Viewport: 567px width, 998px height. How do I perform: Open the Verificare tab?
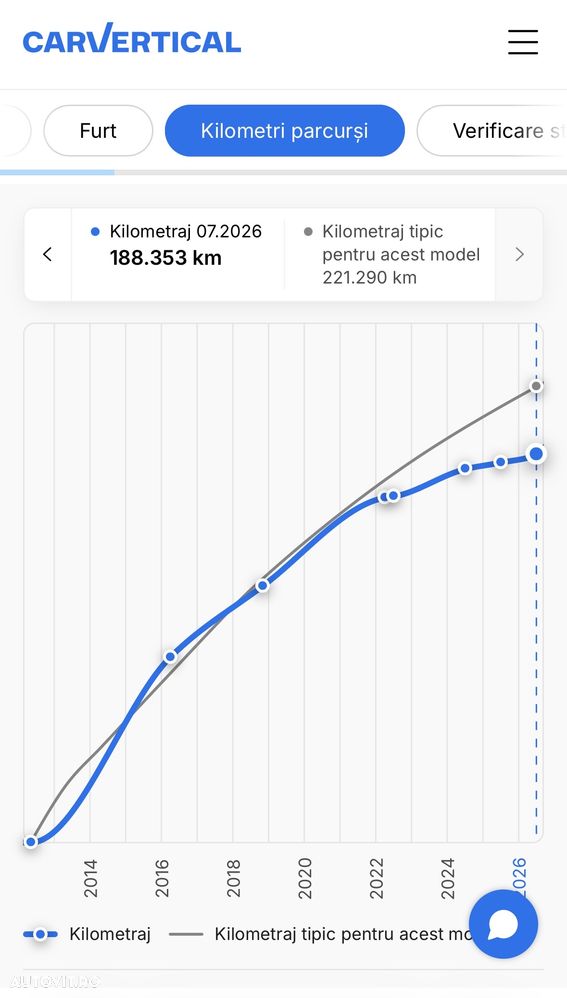[492, 130]
